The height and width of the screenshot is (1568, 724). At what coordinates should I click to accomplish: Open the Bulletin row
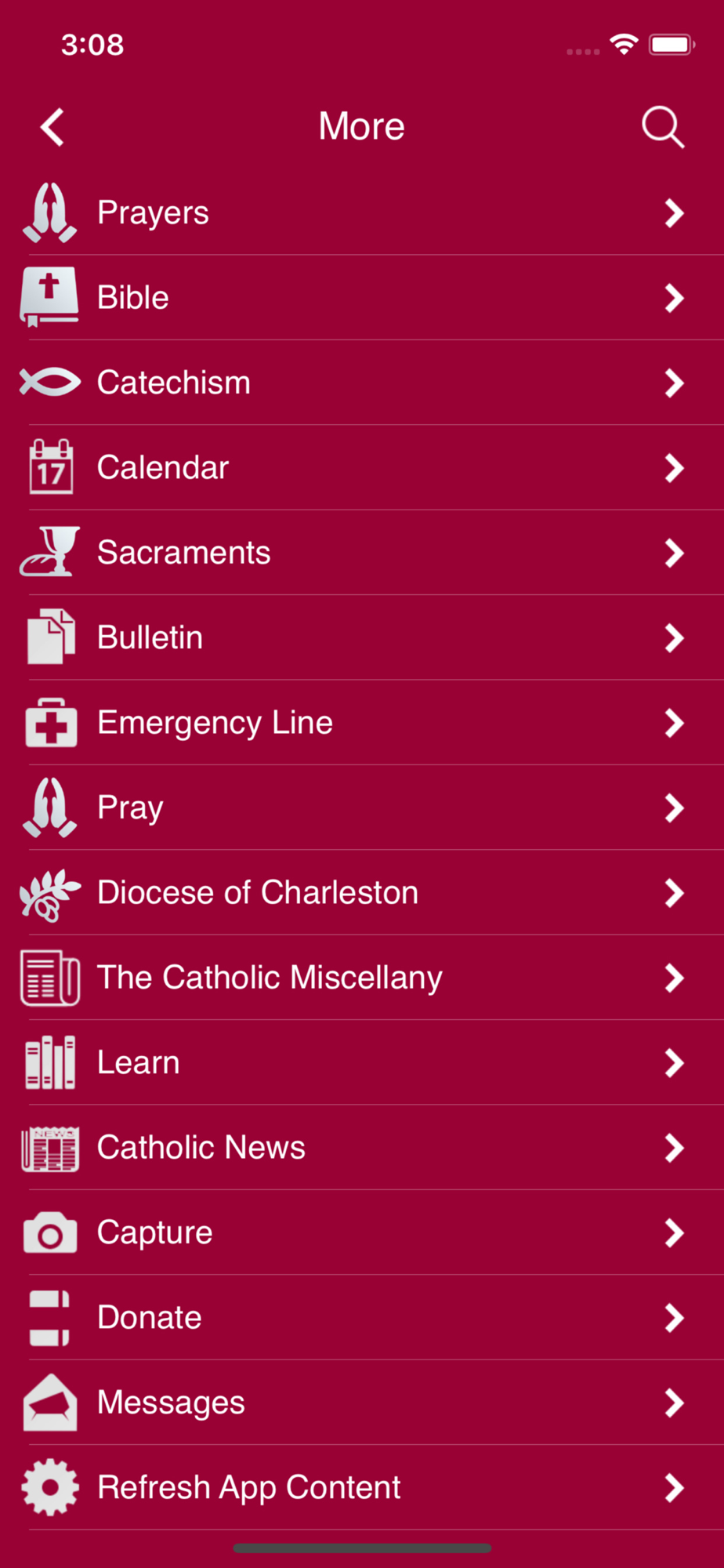tap(362, 637)
